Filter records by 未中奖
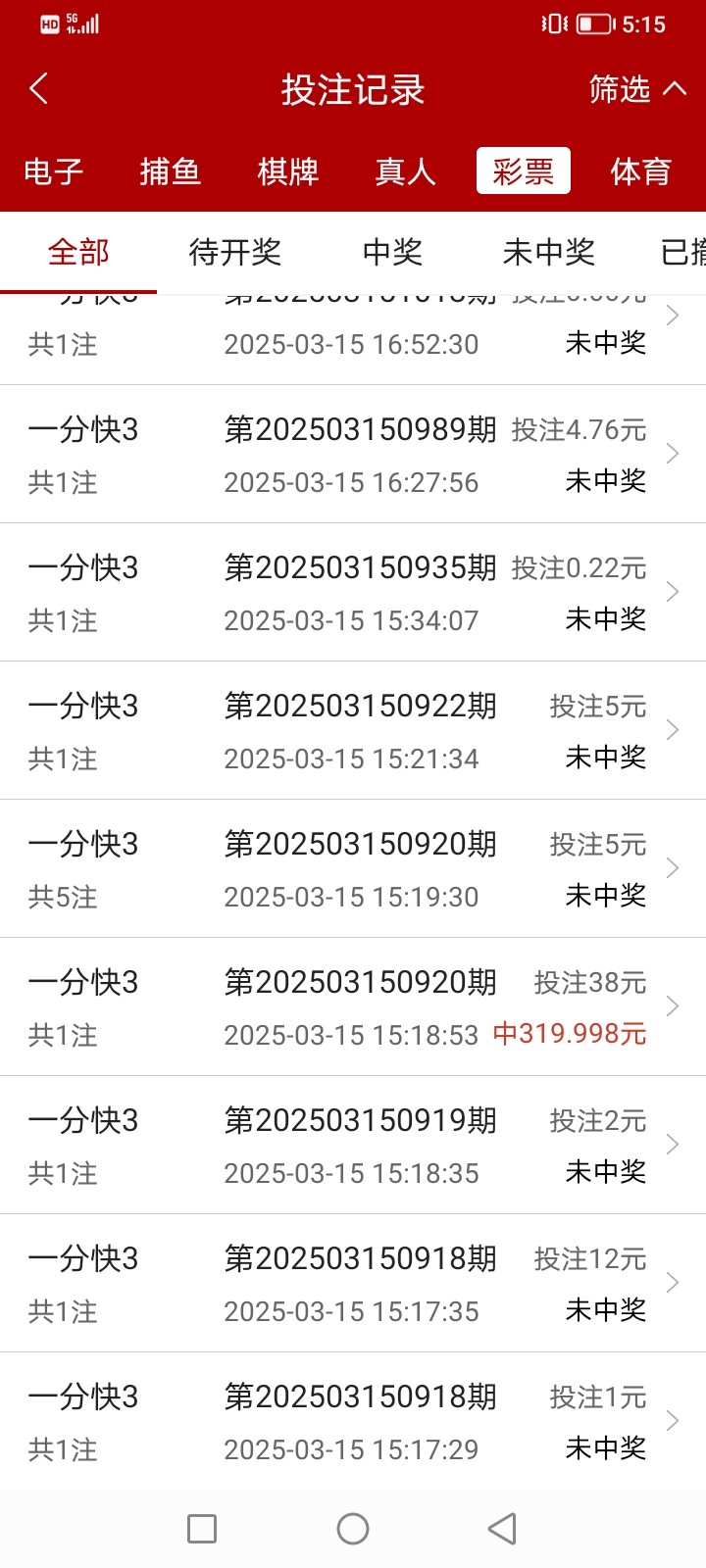This screenshot has height=1568, width=706. click(x=548, y=252)
